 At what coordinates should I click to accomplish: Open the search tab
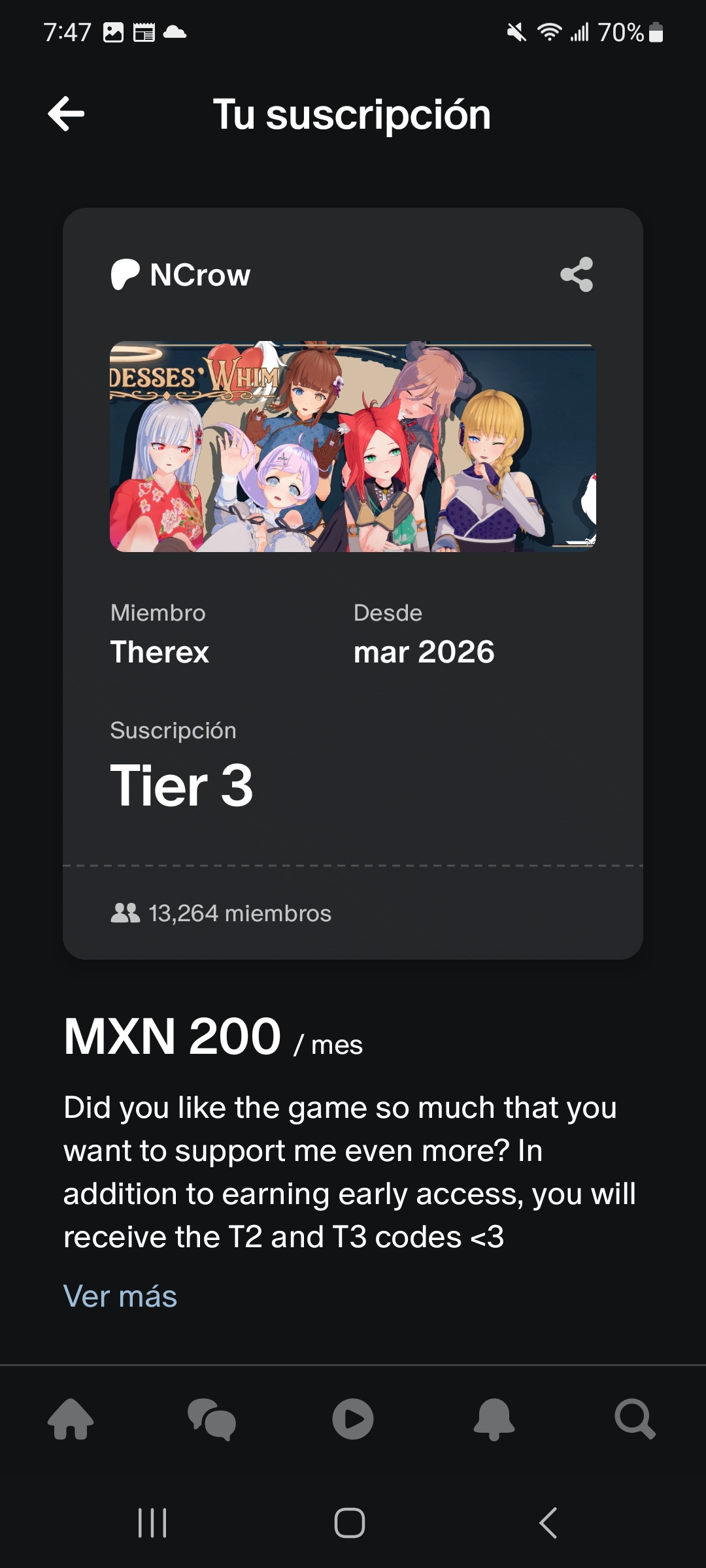coord(635,1419)
